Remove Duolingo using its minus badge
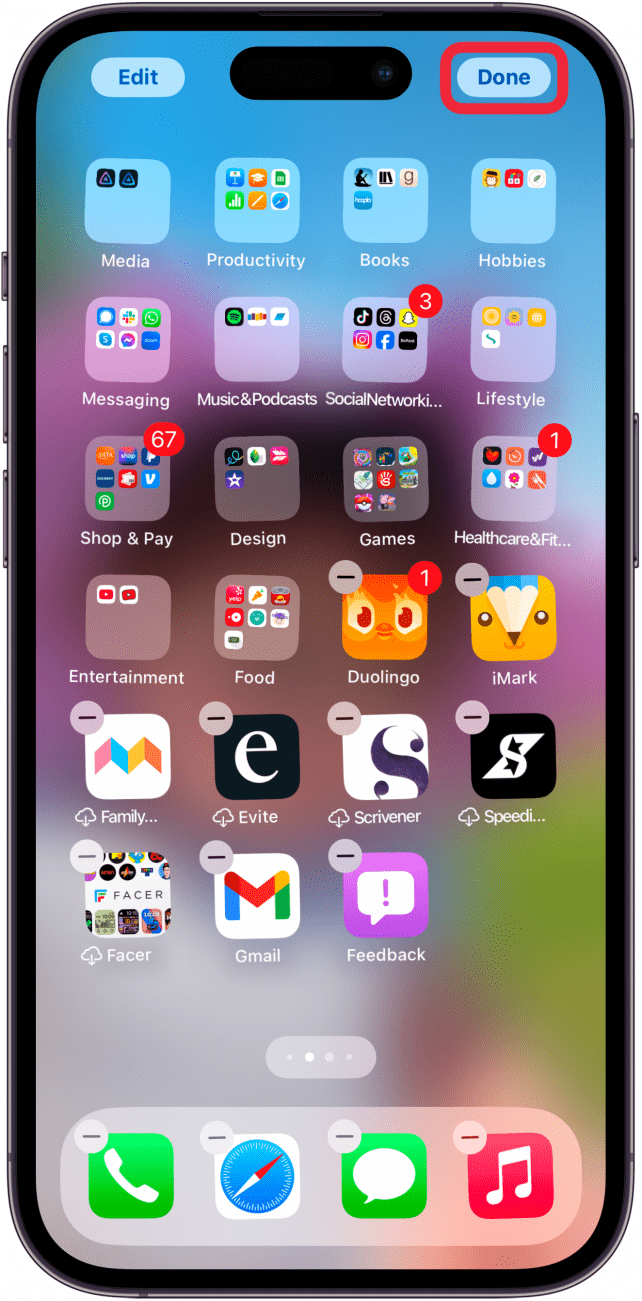This screenshot has width=642, height=1301. tap(346, 577)
